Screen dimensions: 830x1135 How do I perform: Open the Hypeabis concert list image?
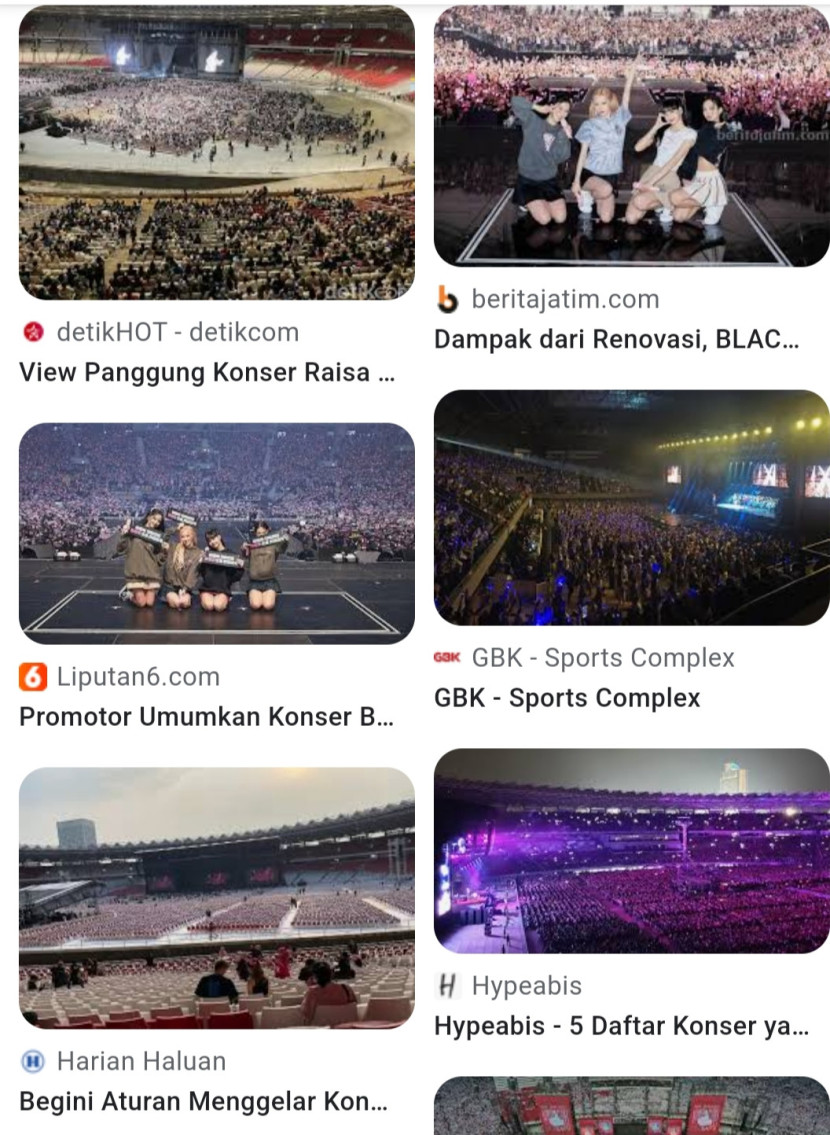[631, 851]
